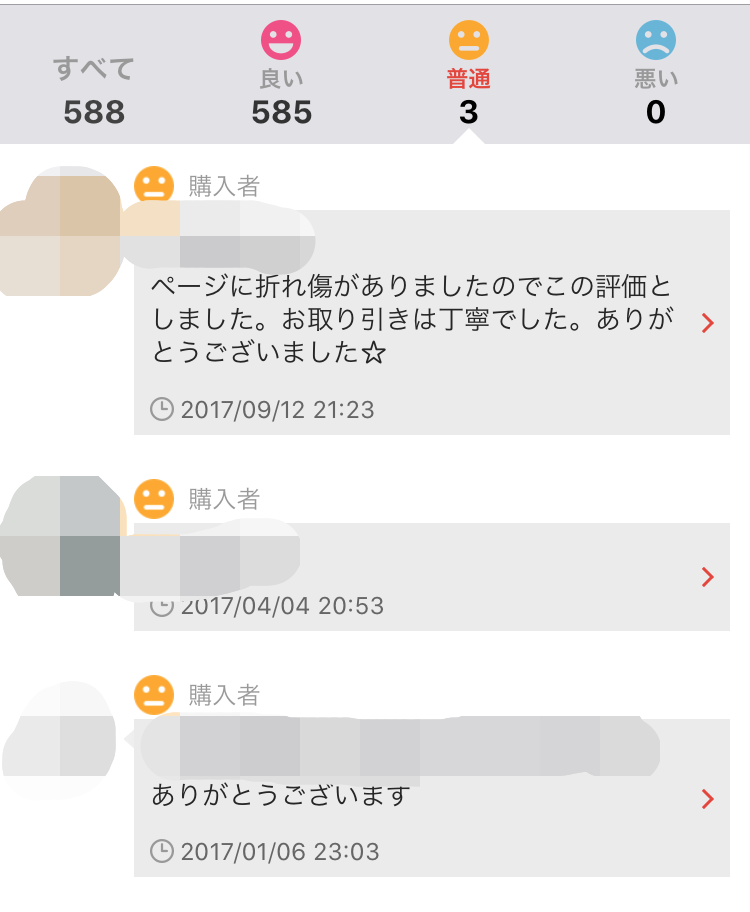Open details of the 2017/04/04 review via chevron
750x912 pixels.
[x=709, y=578]
